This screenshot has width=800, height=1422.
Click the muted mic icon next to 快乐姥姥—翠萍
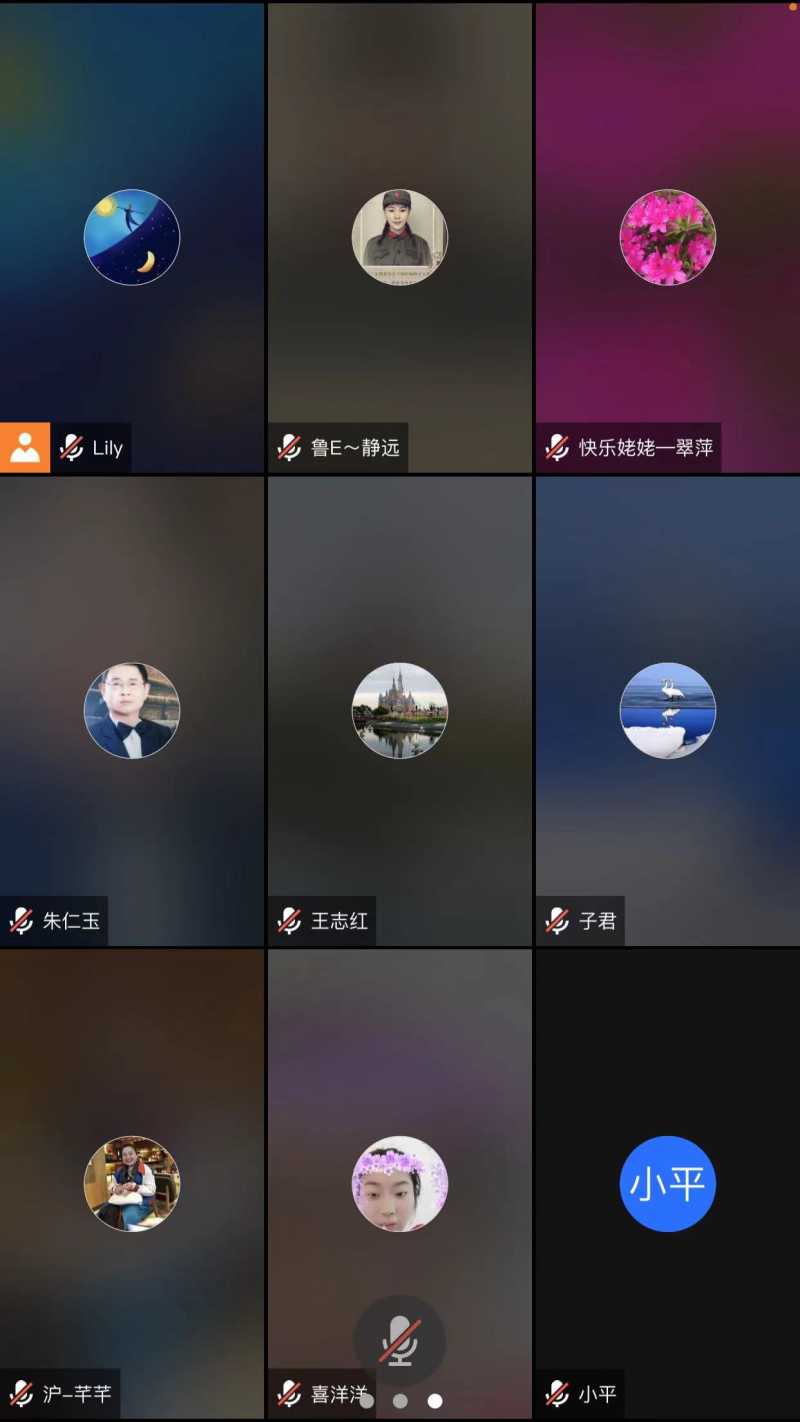(556, 448)
